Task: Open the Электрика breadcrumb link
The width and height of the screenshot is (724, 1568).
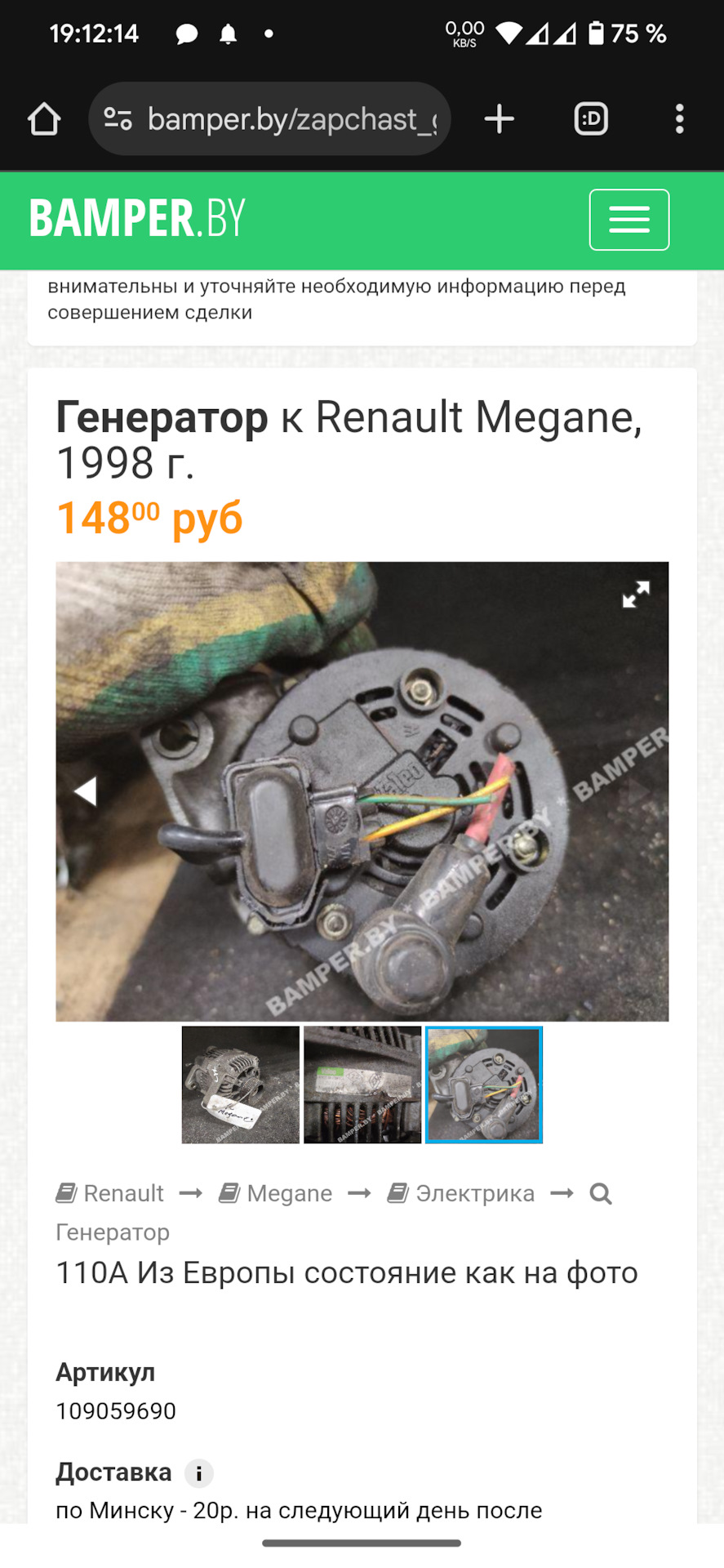Action: [x=461, y=1193]
